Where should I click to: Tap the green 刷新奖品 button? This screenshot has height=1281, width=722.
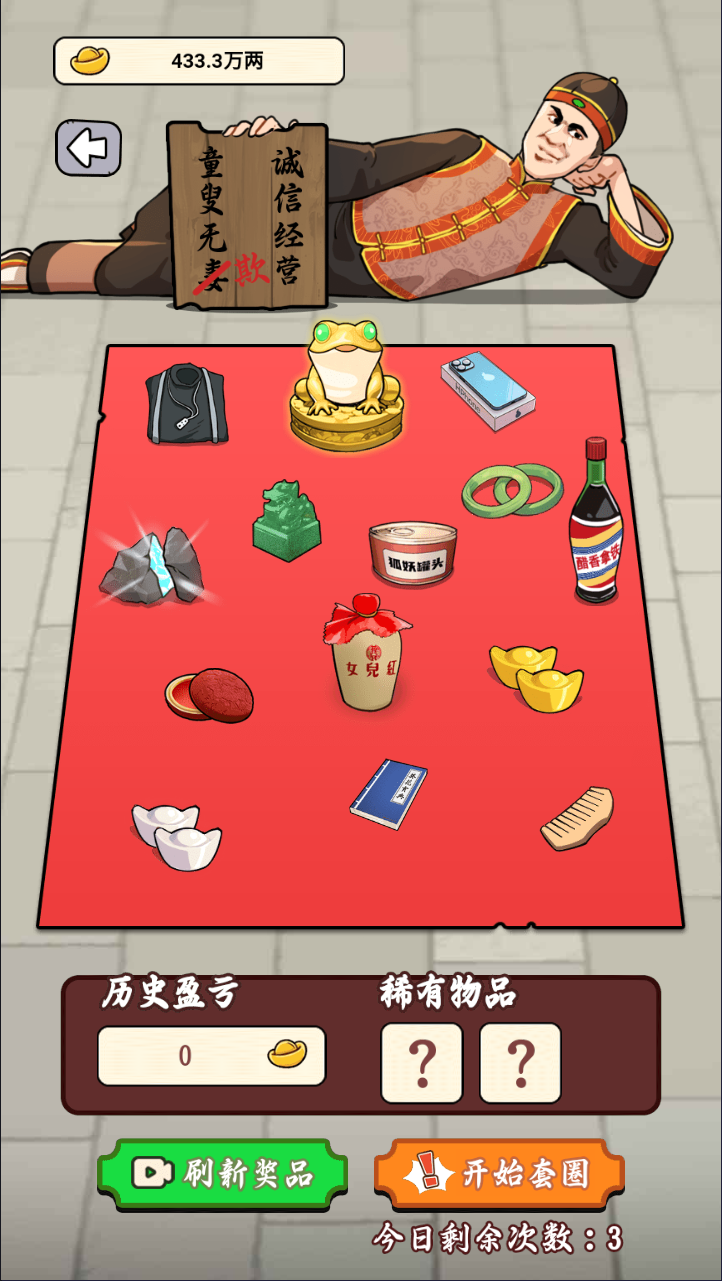tap(222, 1173)
